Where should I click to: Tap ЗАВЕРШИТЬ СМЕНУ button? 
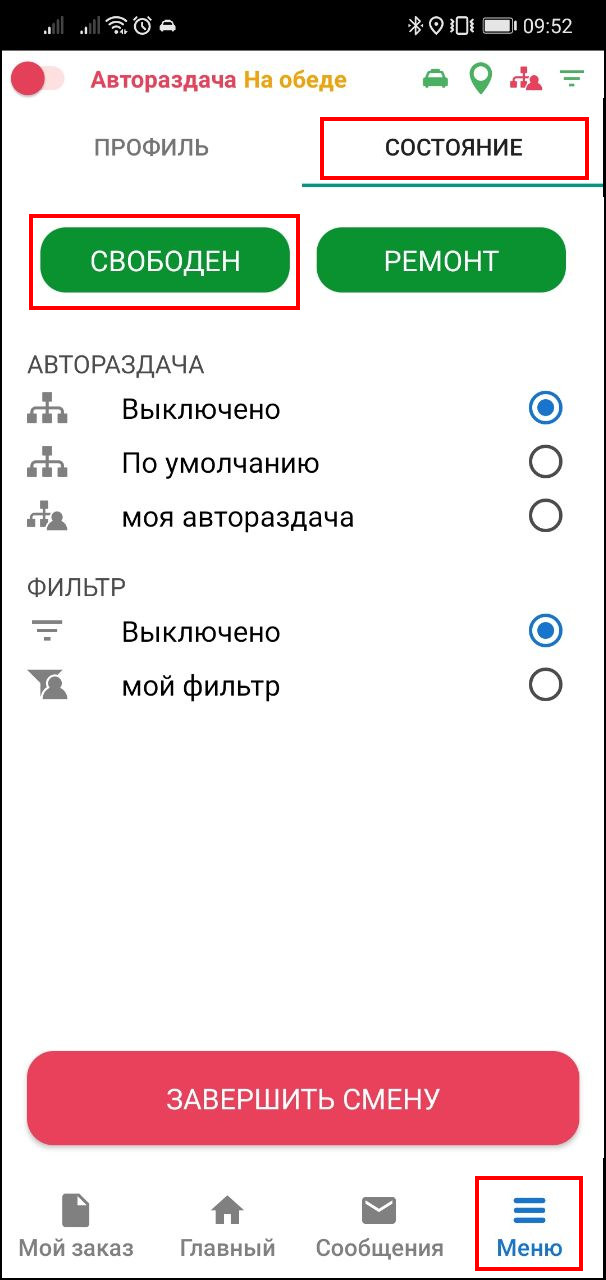pyautogui.click(x=303, y=1098)
